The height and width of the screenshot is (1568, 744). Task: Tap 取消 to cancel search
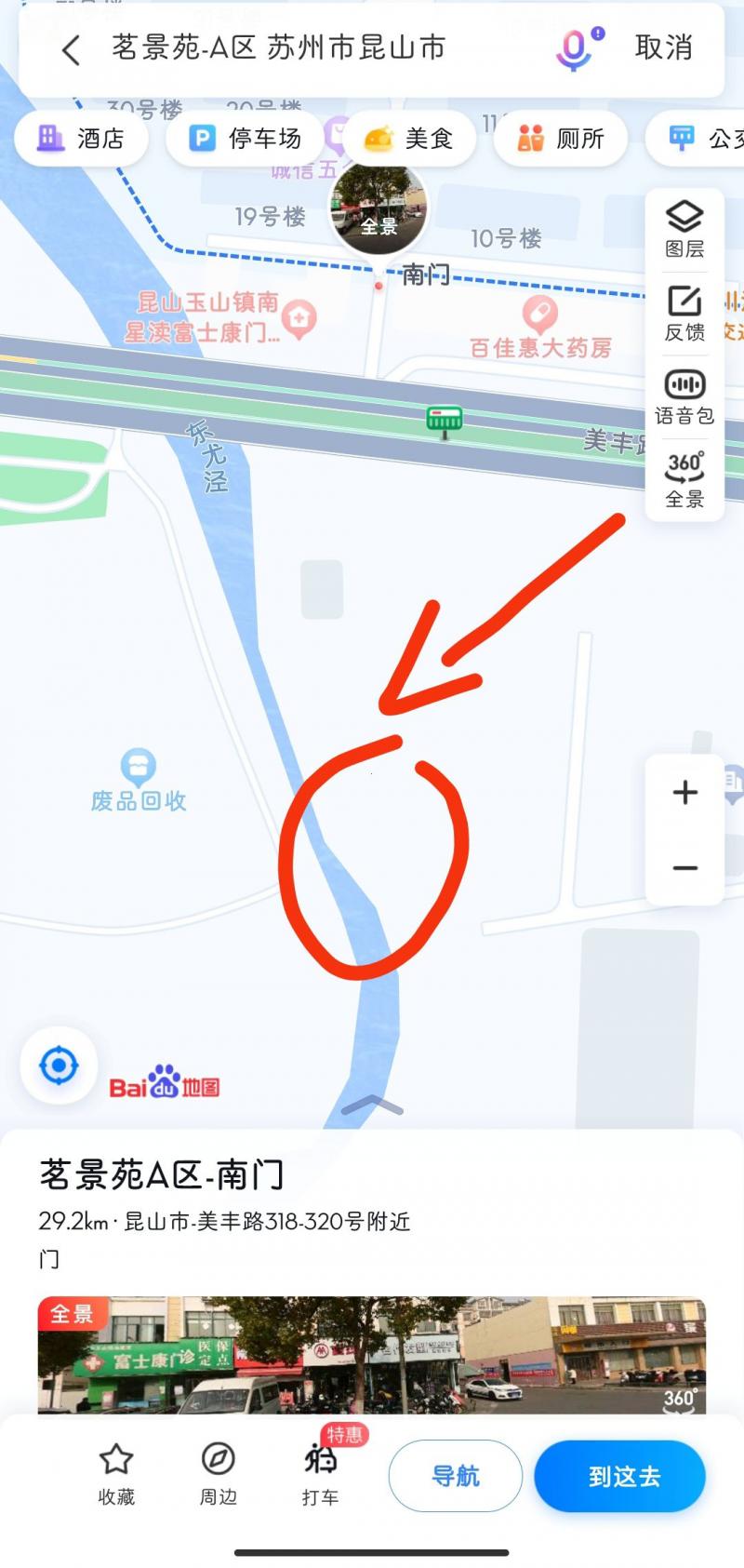pos(663,48)
